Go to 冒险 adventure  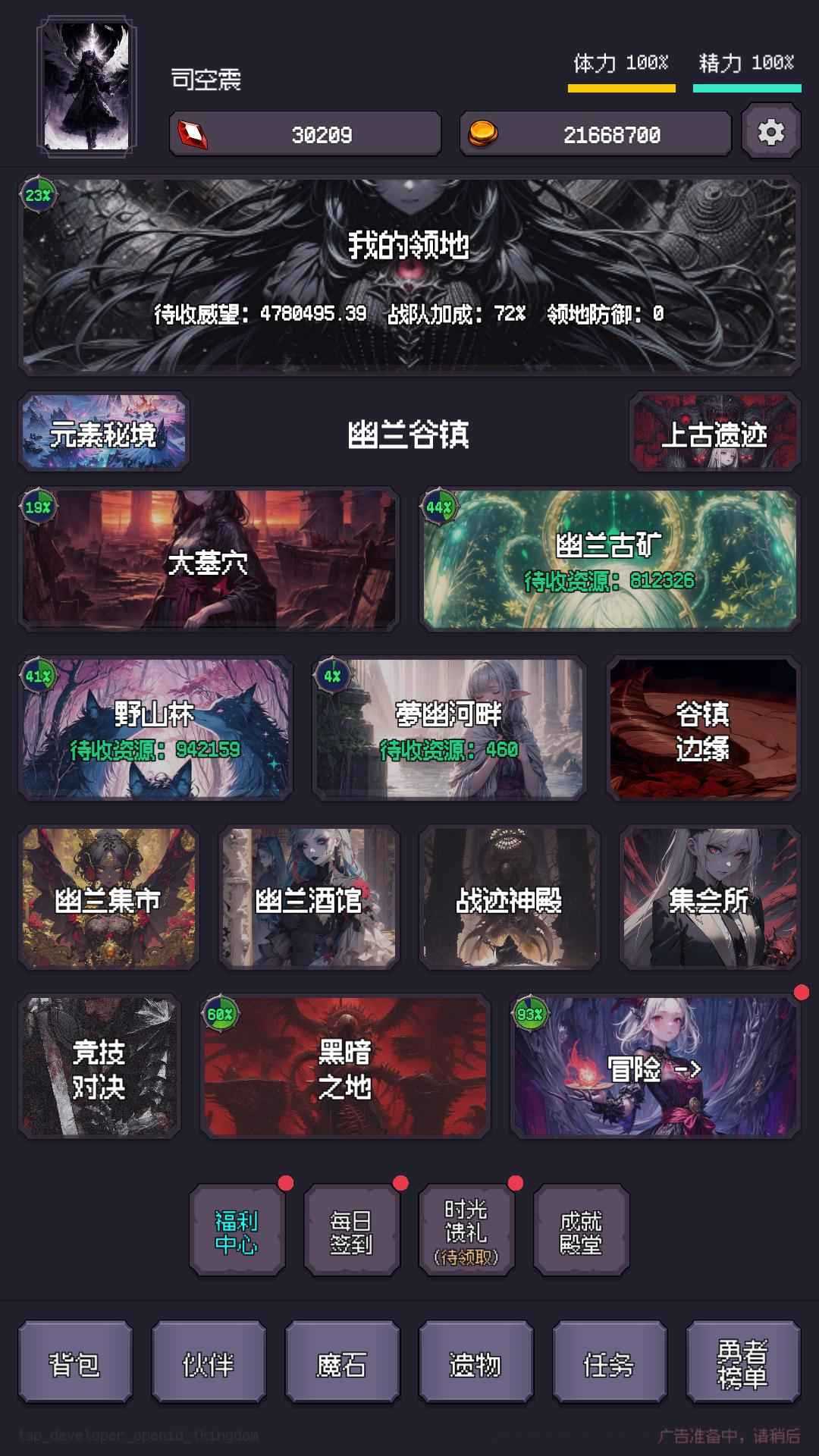pos(654,1068)
